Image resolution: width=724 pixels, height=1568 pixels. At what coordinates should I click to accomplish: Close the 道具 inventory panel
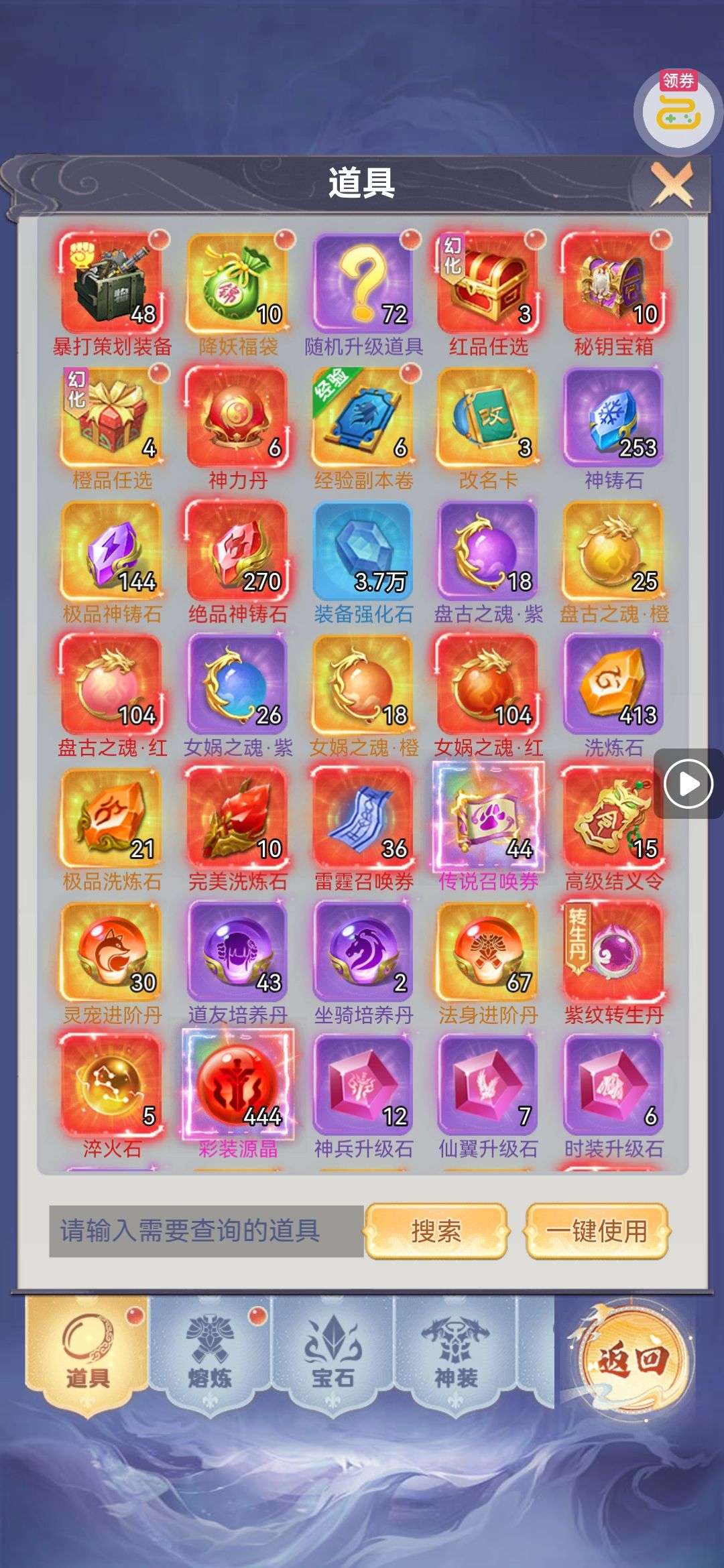[x=672, y=184]
